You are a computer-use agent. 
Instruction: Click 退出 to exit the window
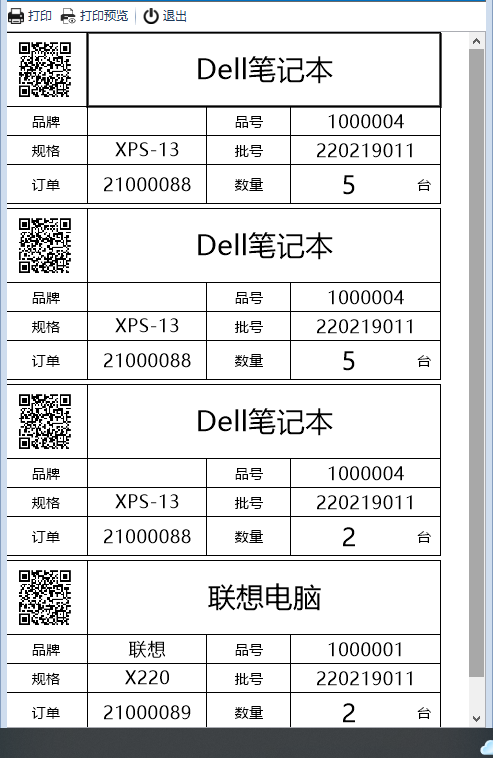(x=165, y=16)
